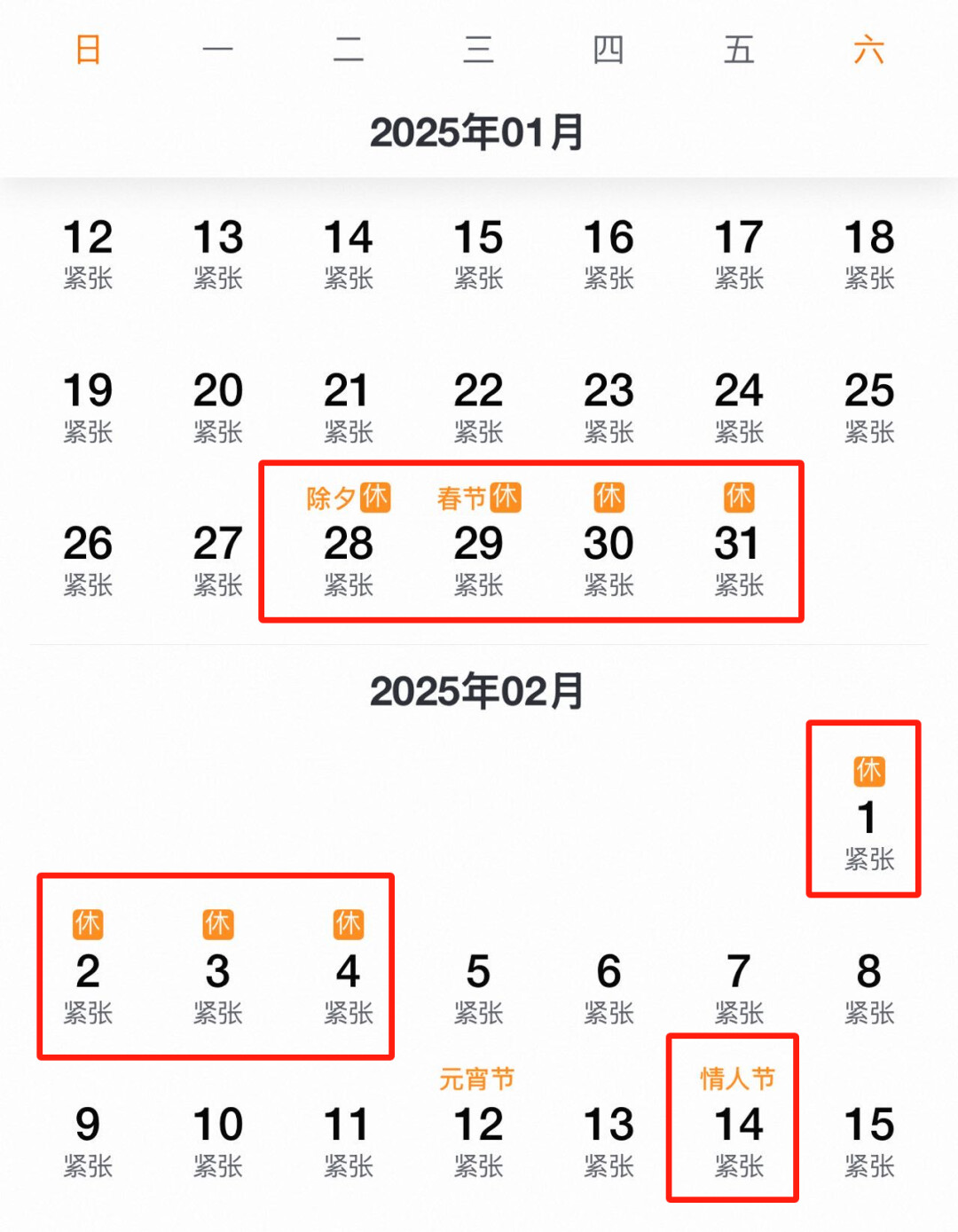958x1232 pixels.
Task: Choose February 1 holiday date
Action: pos(868,818)
